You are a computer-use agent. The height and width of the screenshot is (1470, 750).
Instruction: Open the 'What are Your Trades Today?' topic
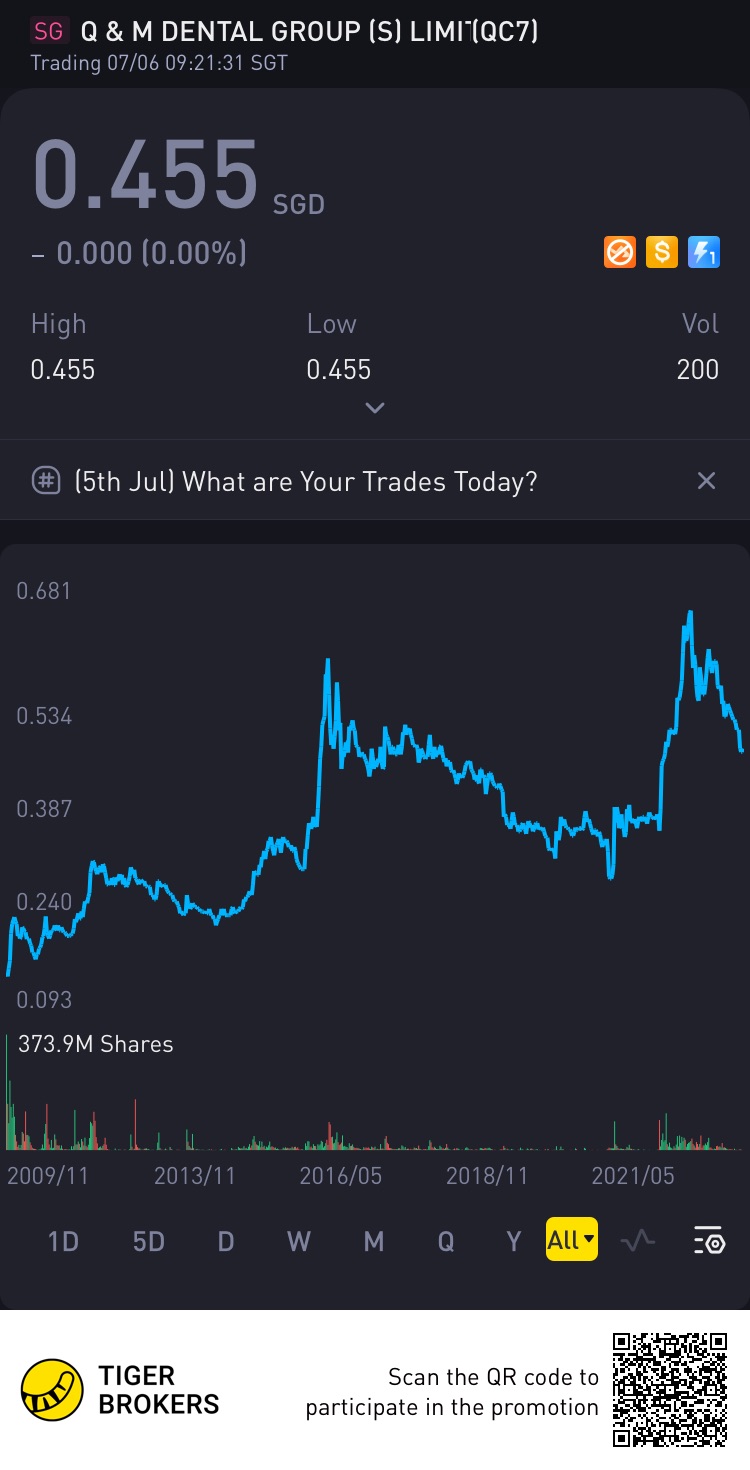[x=305, y=482]
